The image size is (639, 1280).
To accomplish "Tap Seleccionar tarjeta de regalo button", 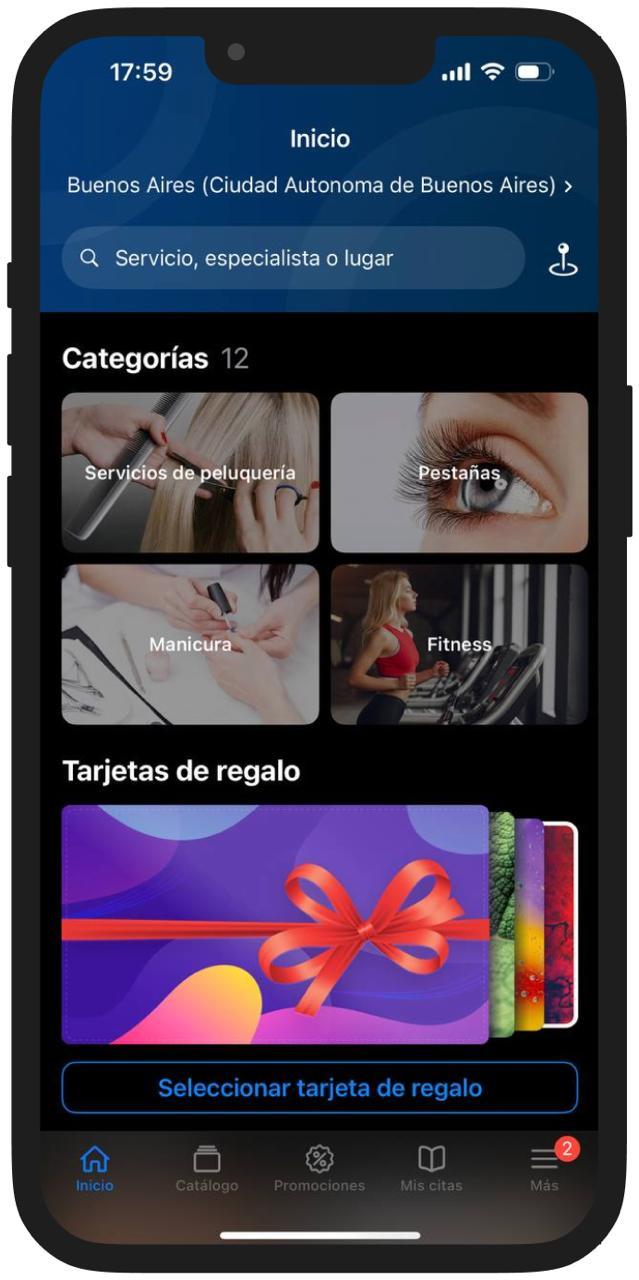I will click(x=319, y=1088).
